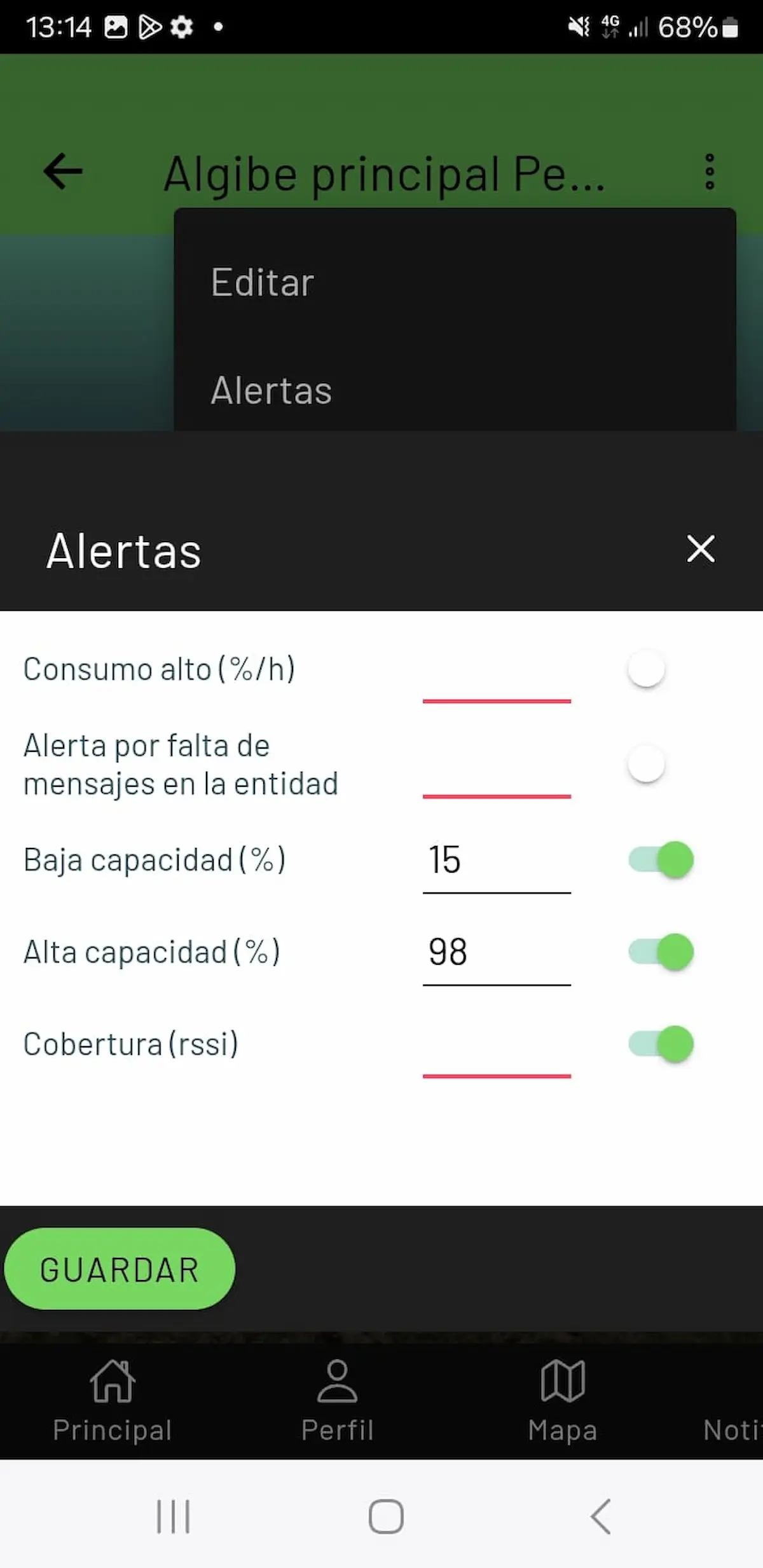This screenshot has height=1568, width=763.
Task: Choose Alertas in the dropdown menu
Action: point(272,390)
